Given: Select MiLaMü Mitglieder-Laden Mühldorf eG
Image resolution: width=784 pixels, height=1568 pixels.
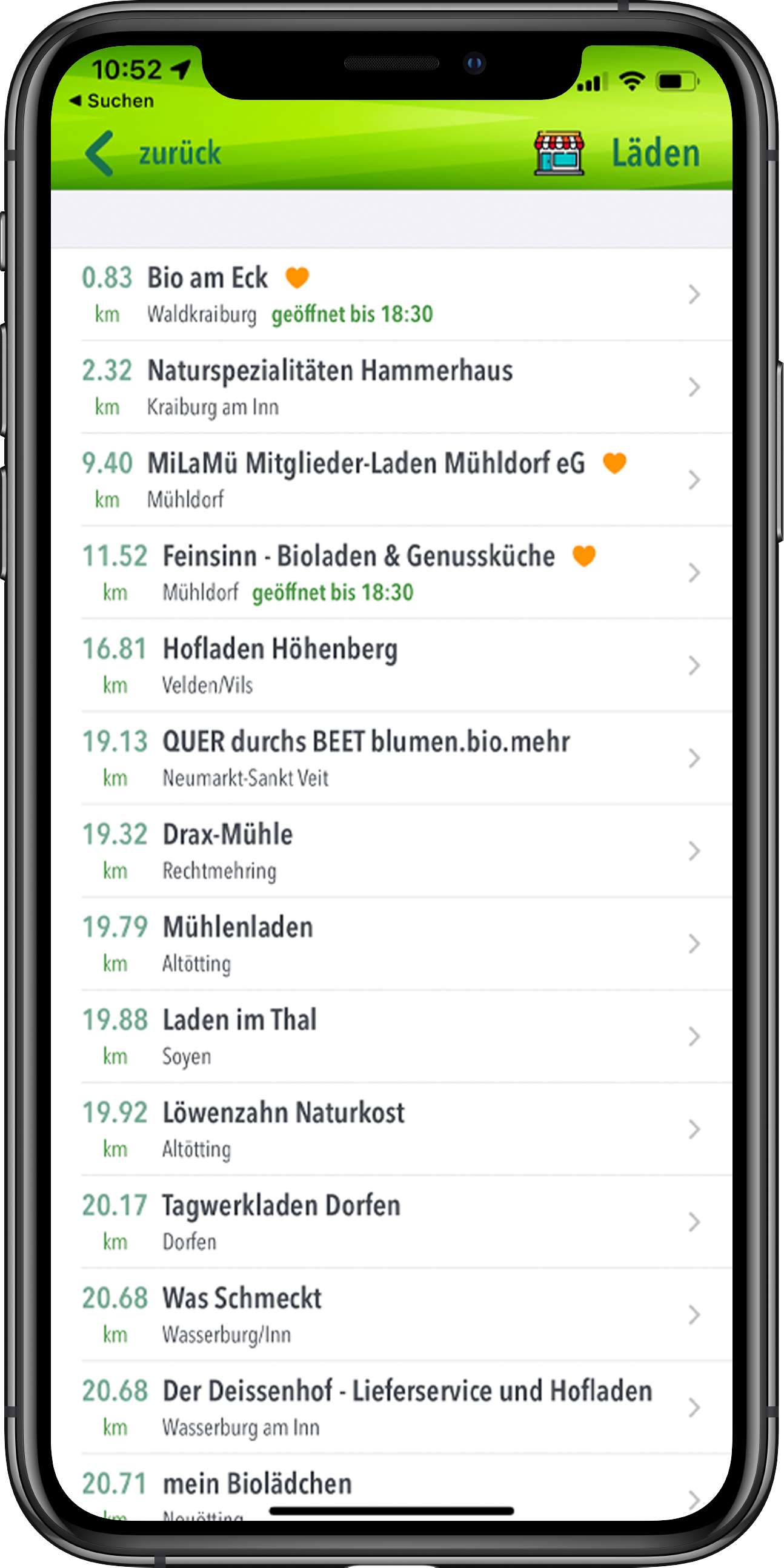Looking at the screenshot, I should pos(390,480).
